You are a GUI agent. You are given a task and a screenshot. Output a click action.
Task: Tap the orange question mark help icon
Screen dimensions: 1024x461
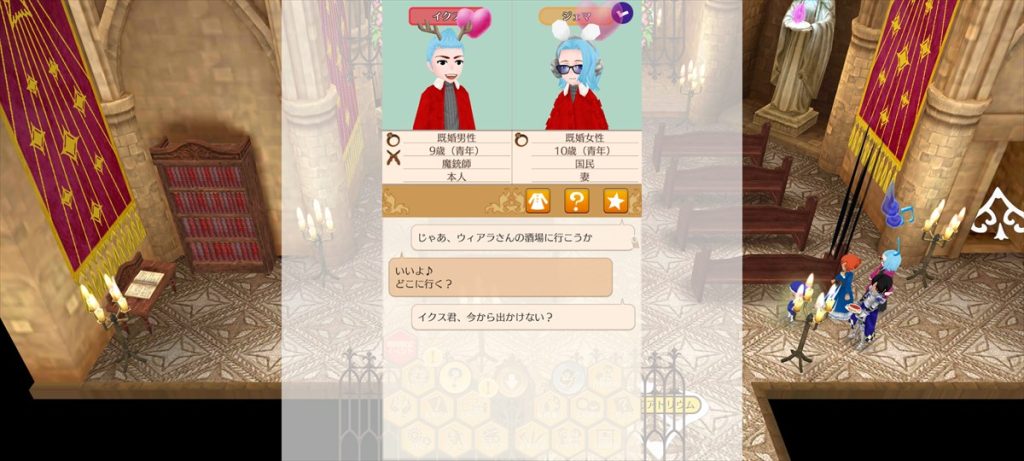[x=577, y=201]
